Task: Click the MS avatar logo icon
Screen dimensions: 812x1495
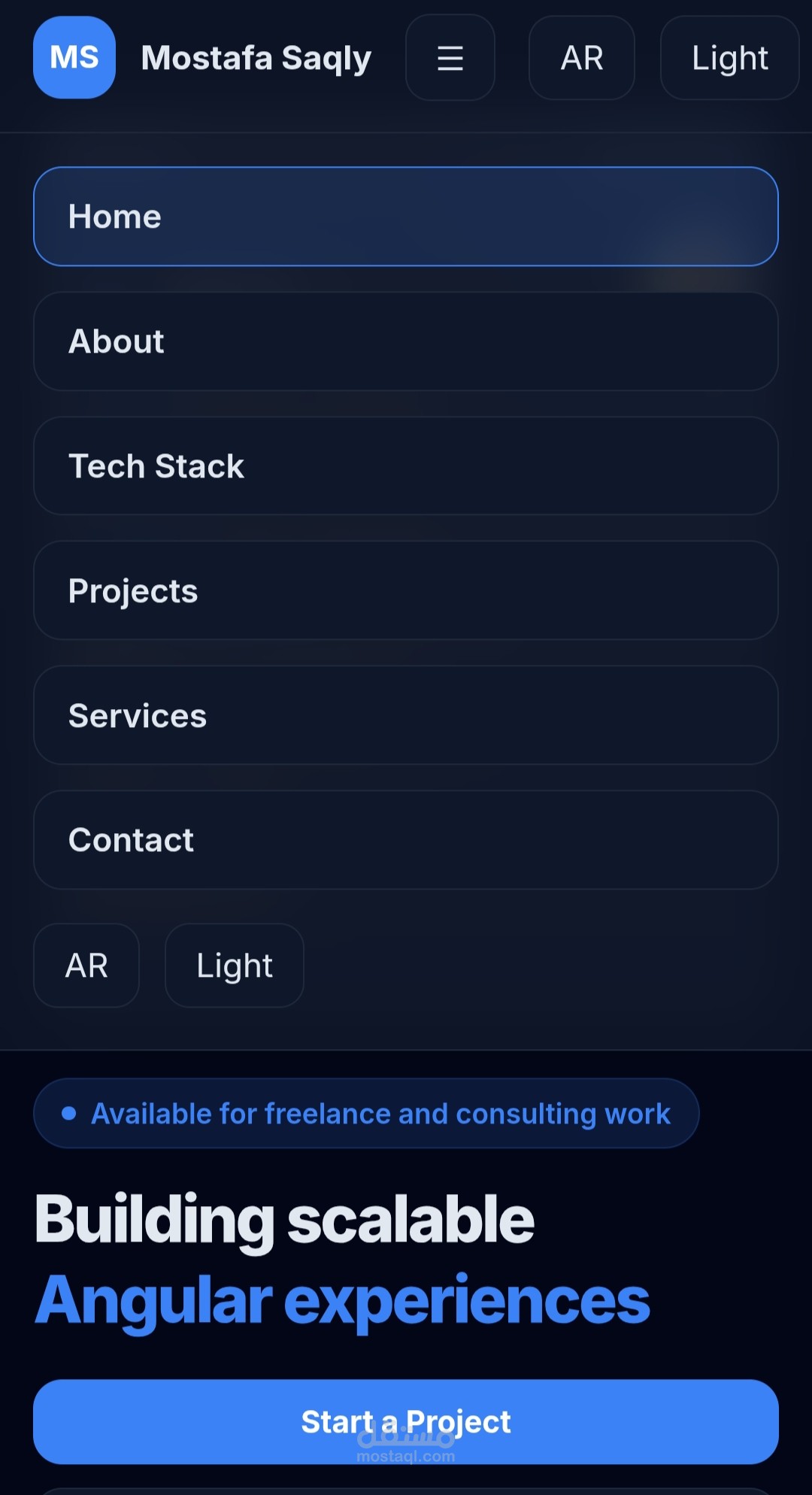Action: (73, 58)
